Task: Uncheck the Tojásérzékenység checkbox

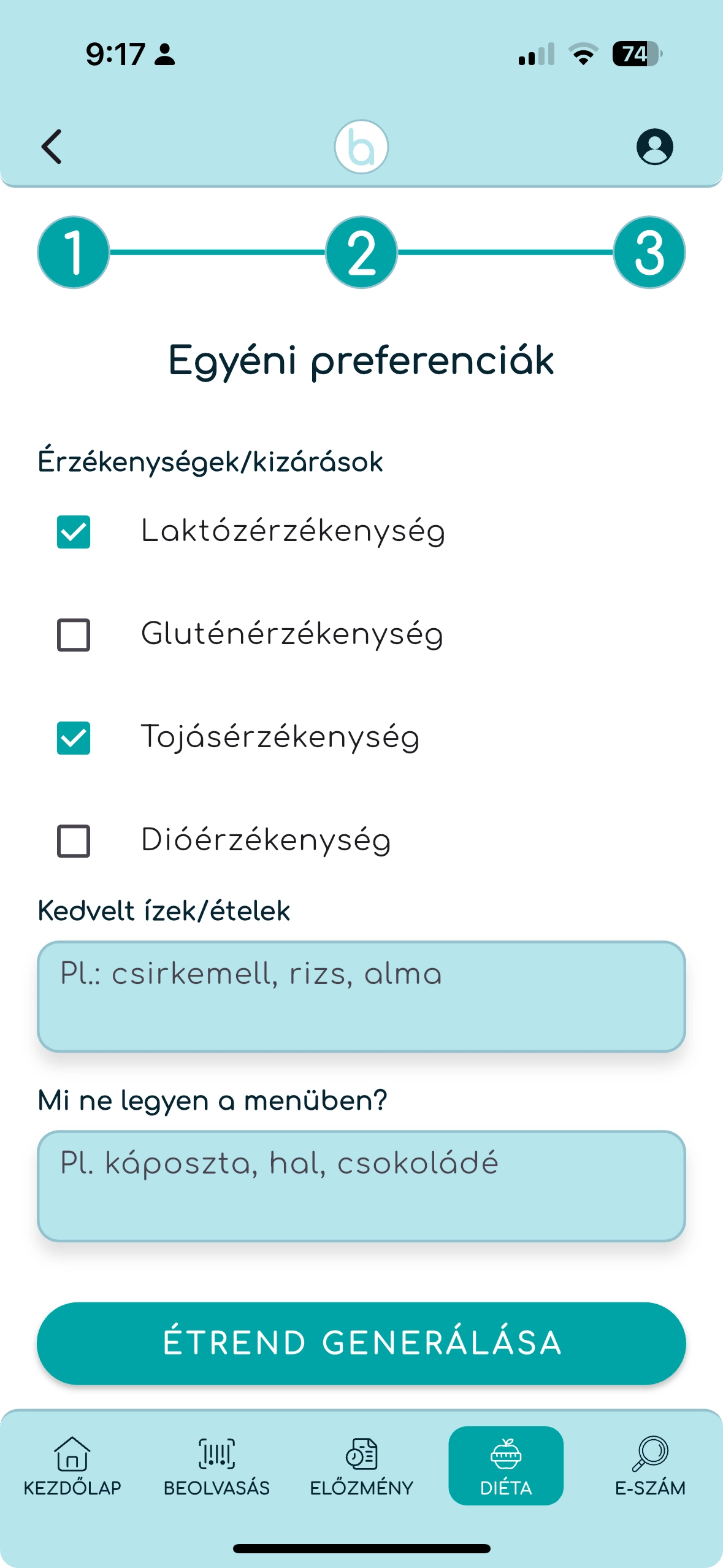Action: 74,737
